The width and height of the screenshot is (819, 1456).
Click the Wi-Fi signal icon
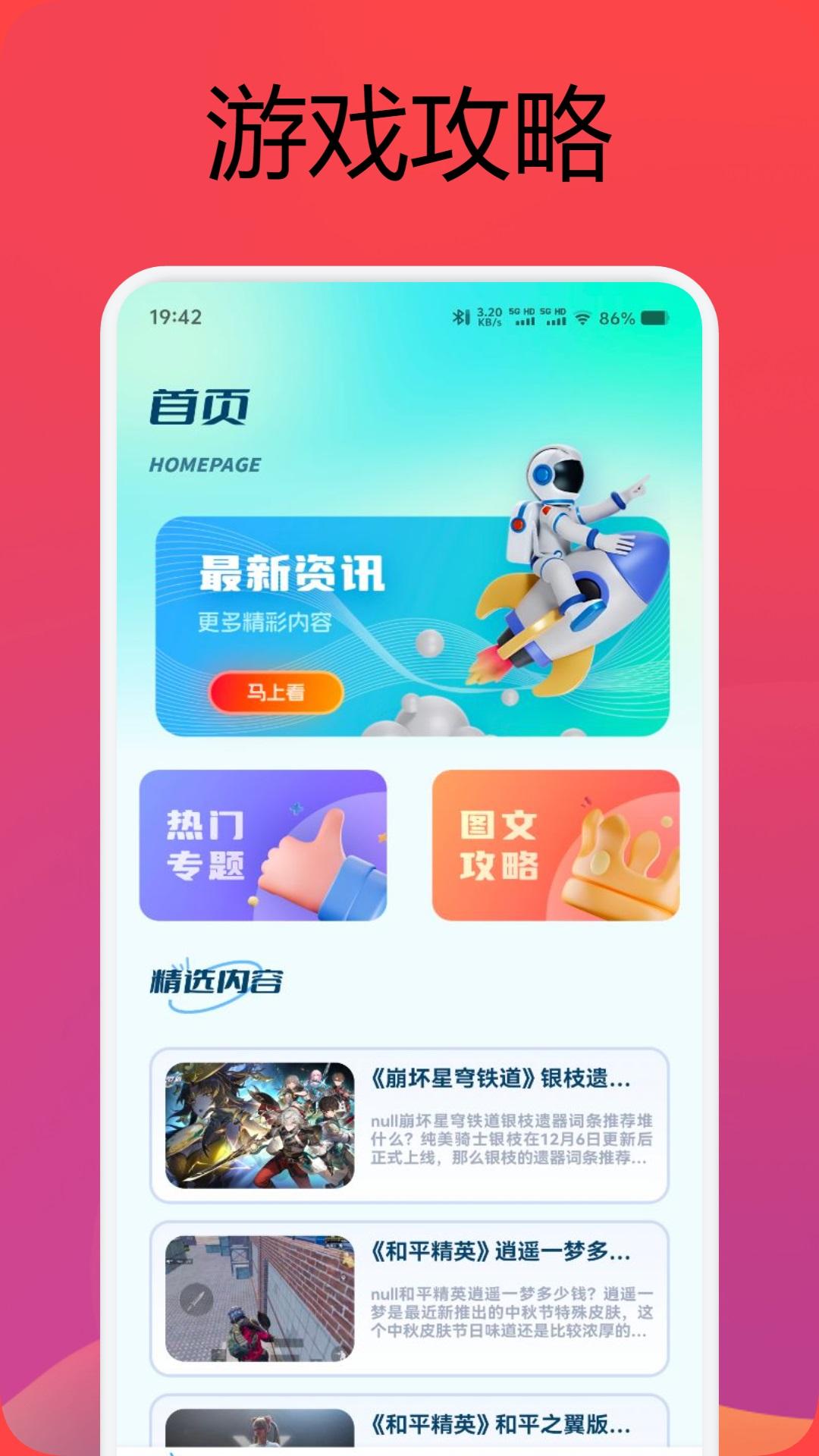coord(583,318)
